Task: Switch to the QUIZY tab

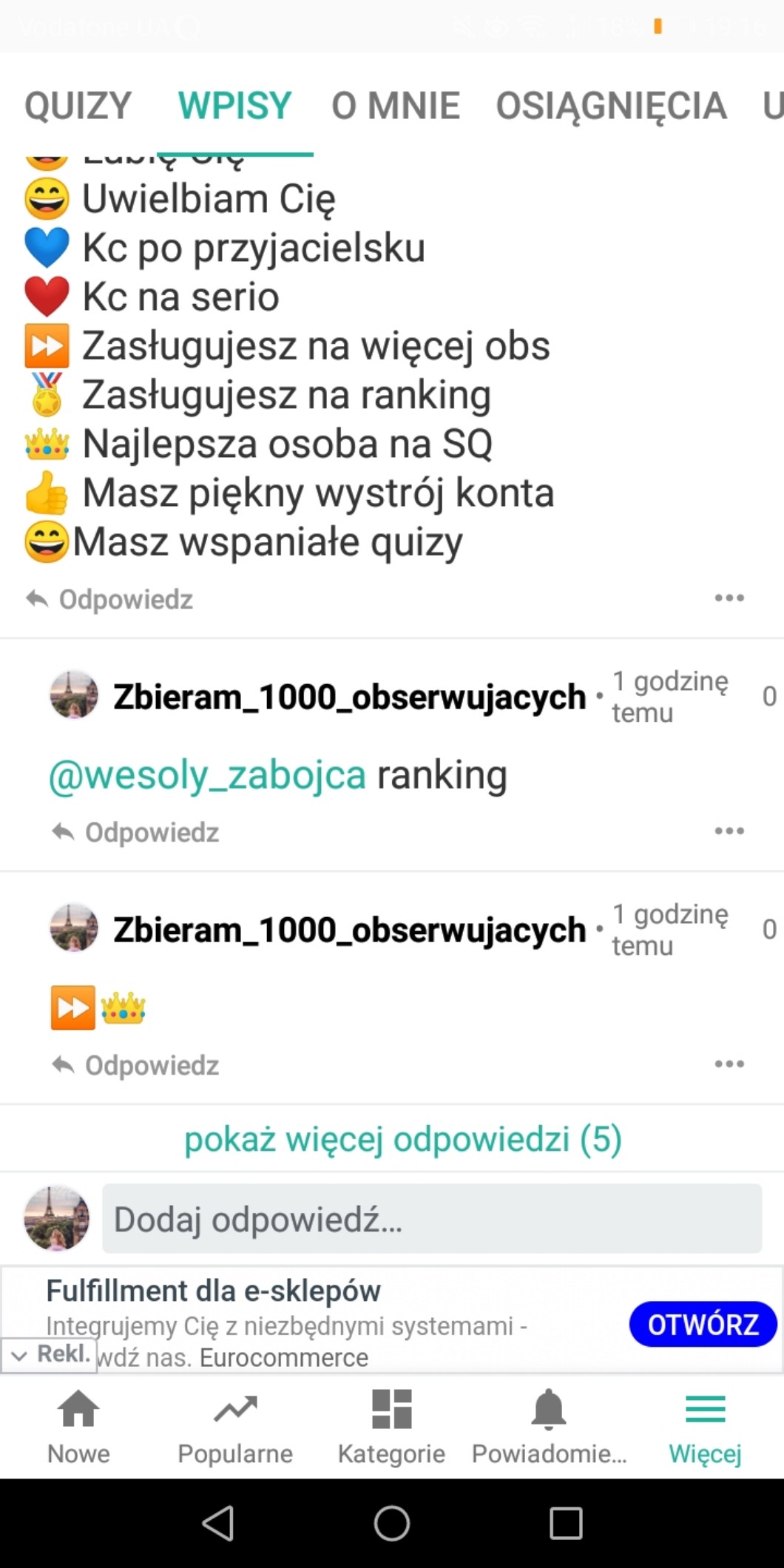Action: coord(78,105)
